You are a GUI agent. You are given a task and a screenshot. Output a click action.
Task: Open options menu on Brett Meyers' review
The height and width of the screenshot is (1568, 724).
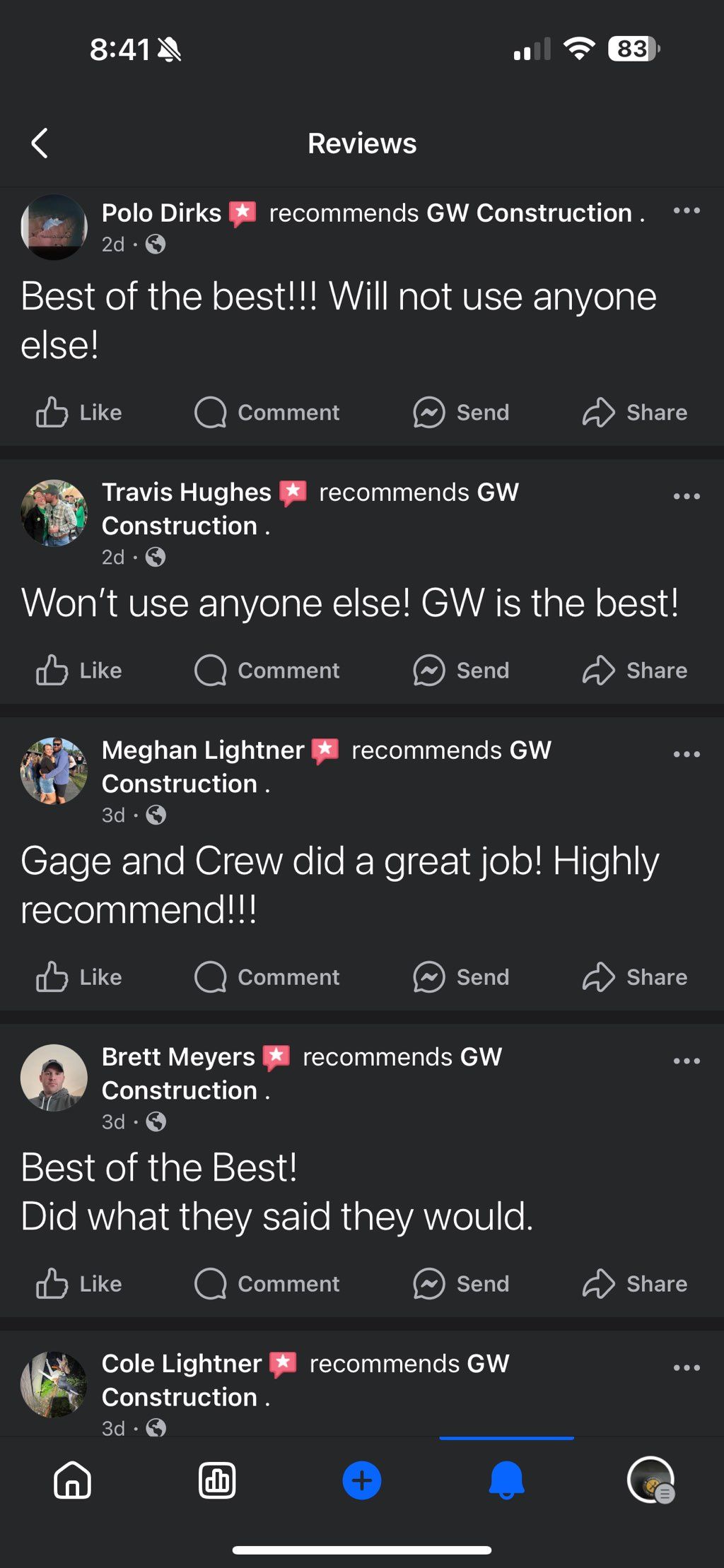(686, 1061)
